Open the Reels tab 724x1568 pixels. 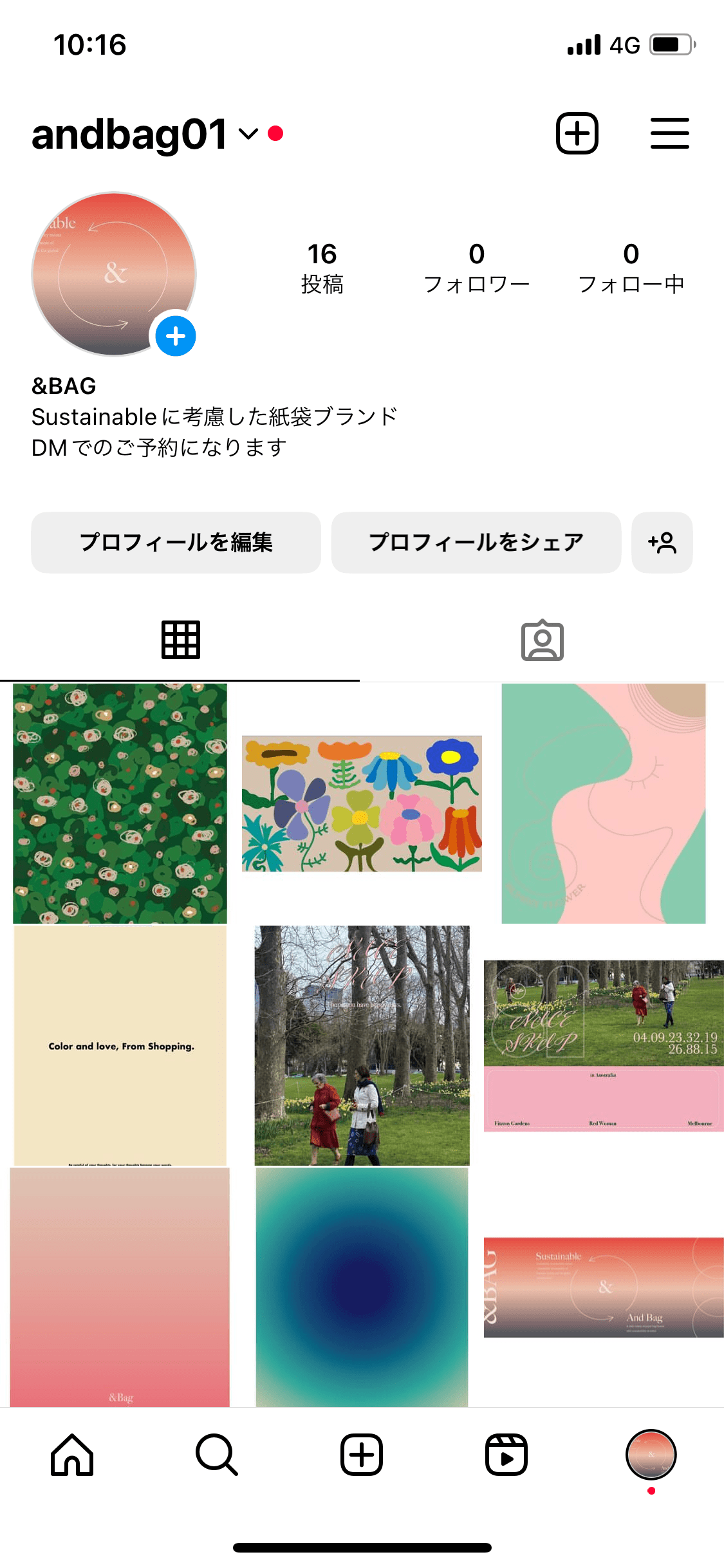[506, 1454]
